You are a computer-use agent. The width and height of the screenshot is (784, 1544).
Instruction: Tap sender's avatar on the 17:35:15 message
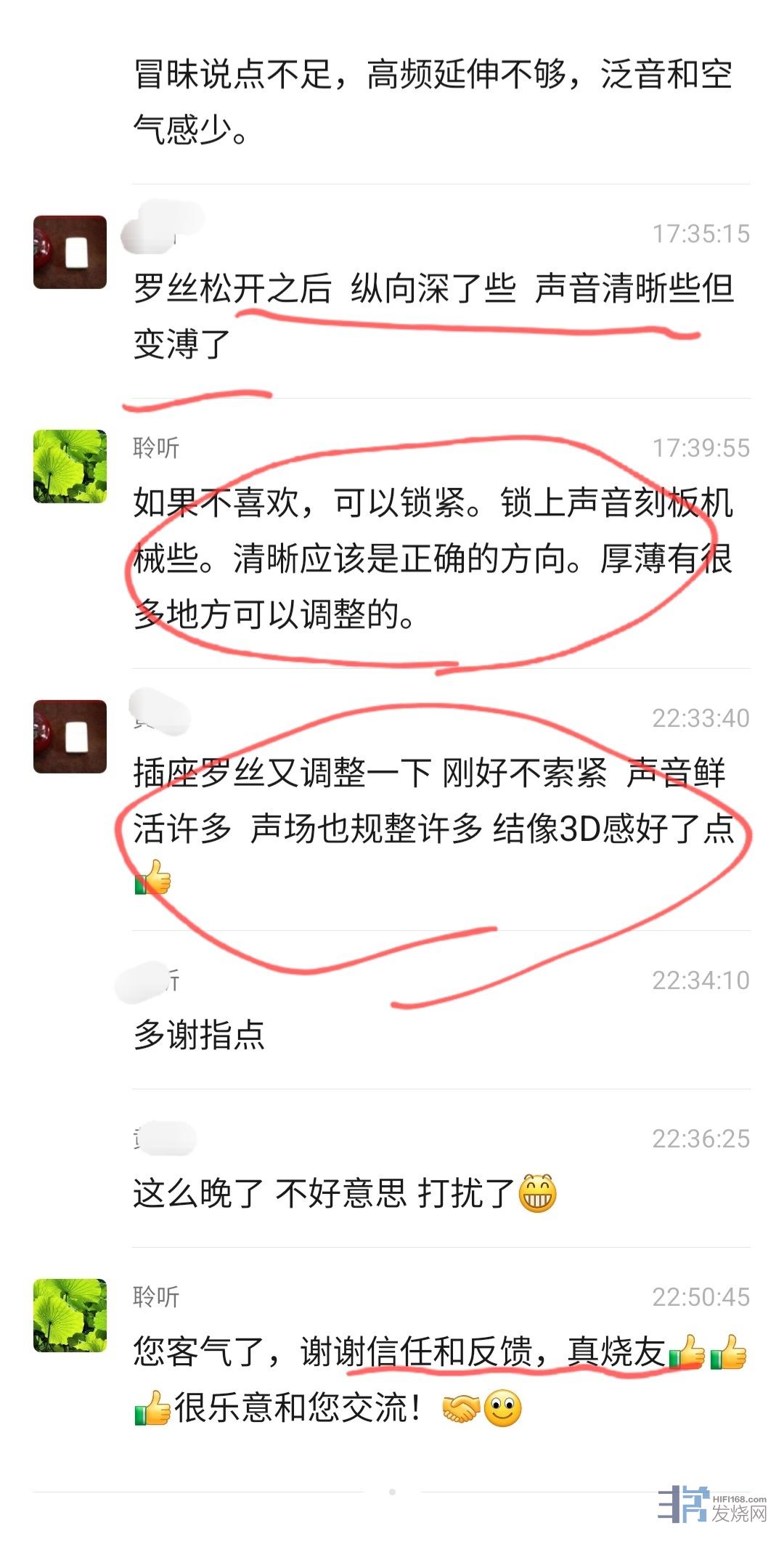[70, 252]
